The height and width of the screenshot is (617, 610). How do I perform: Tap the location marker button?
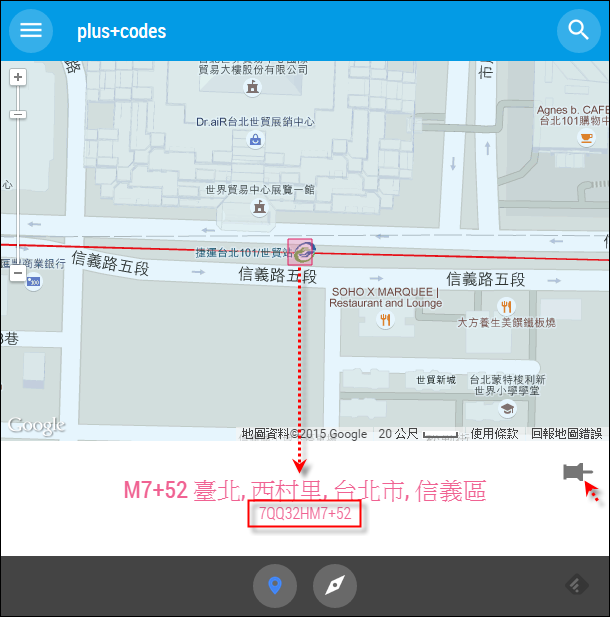(x=275, y=586)
